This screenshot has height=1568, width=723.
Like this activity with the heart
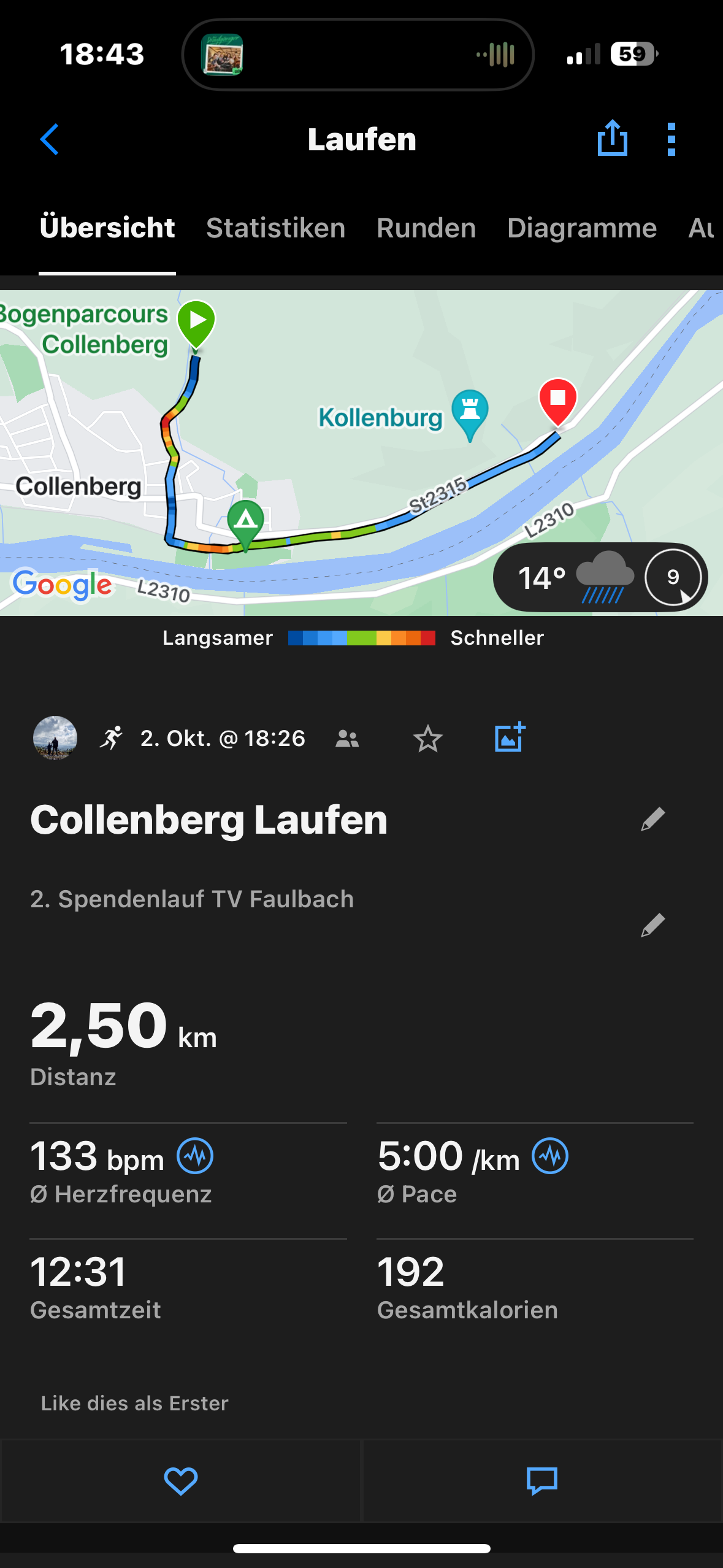(181, 1482)
